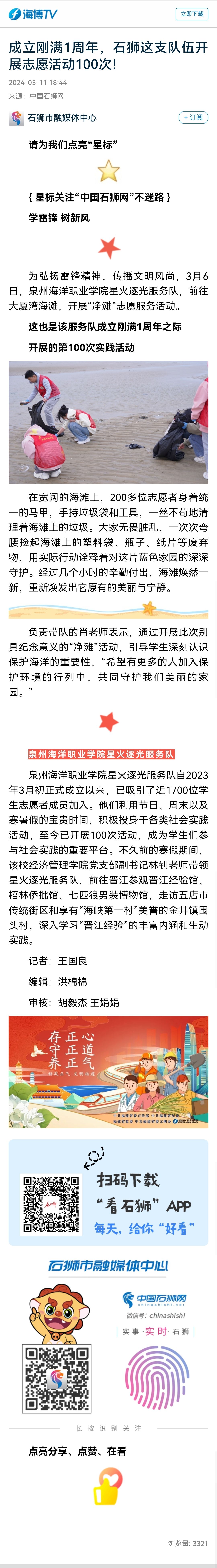Tap the 立即下载 download button

click(x=191, y=13)
